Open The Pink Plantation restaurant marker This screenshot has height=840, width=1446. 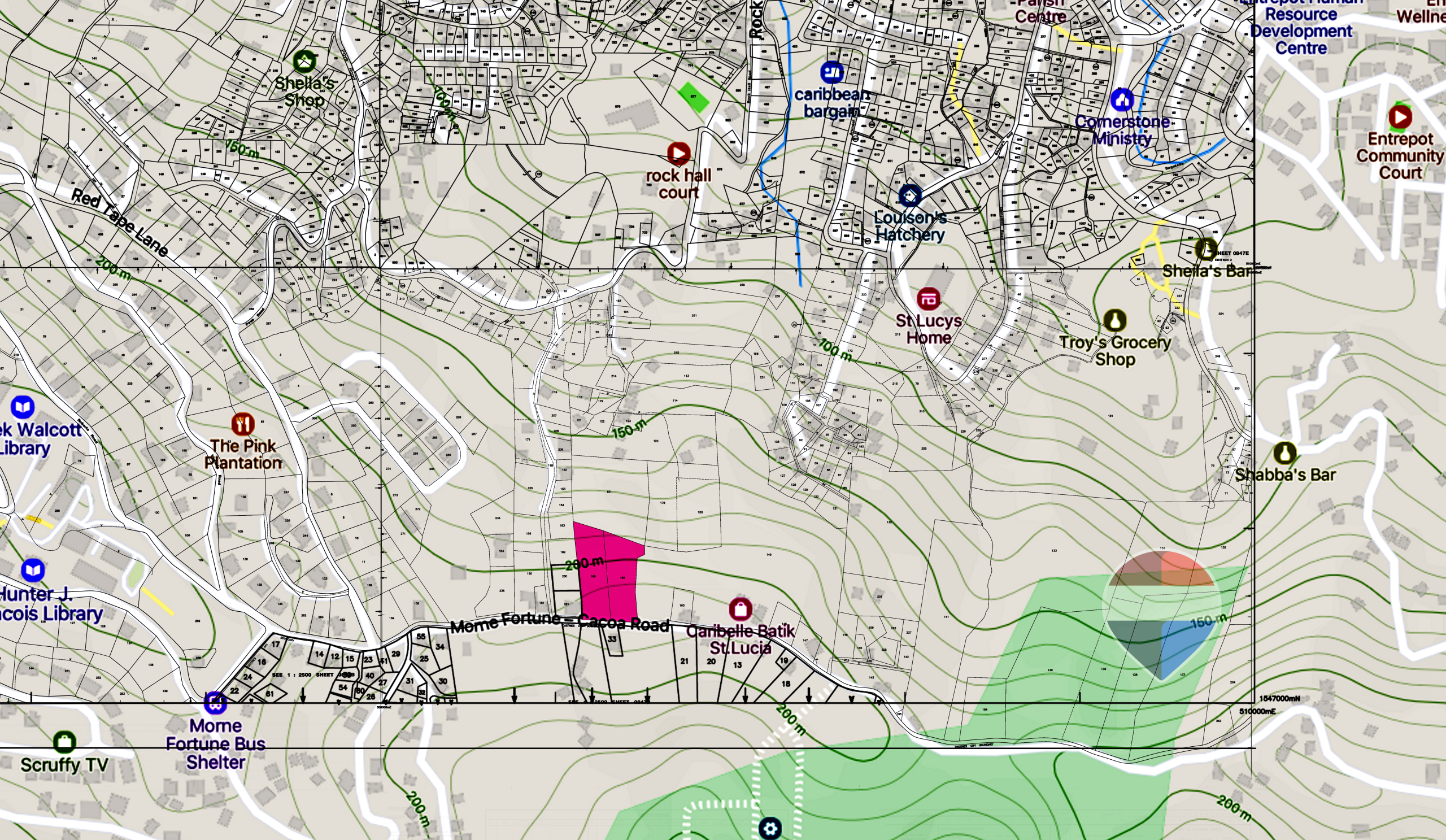pos(243,424)
